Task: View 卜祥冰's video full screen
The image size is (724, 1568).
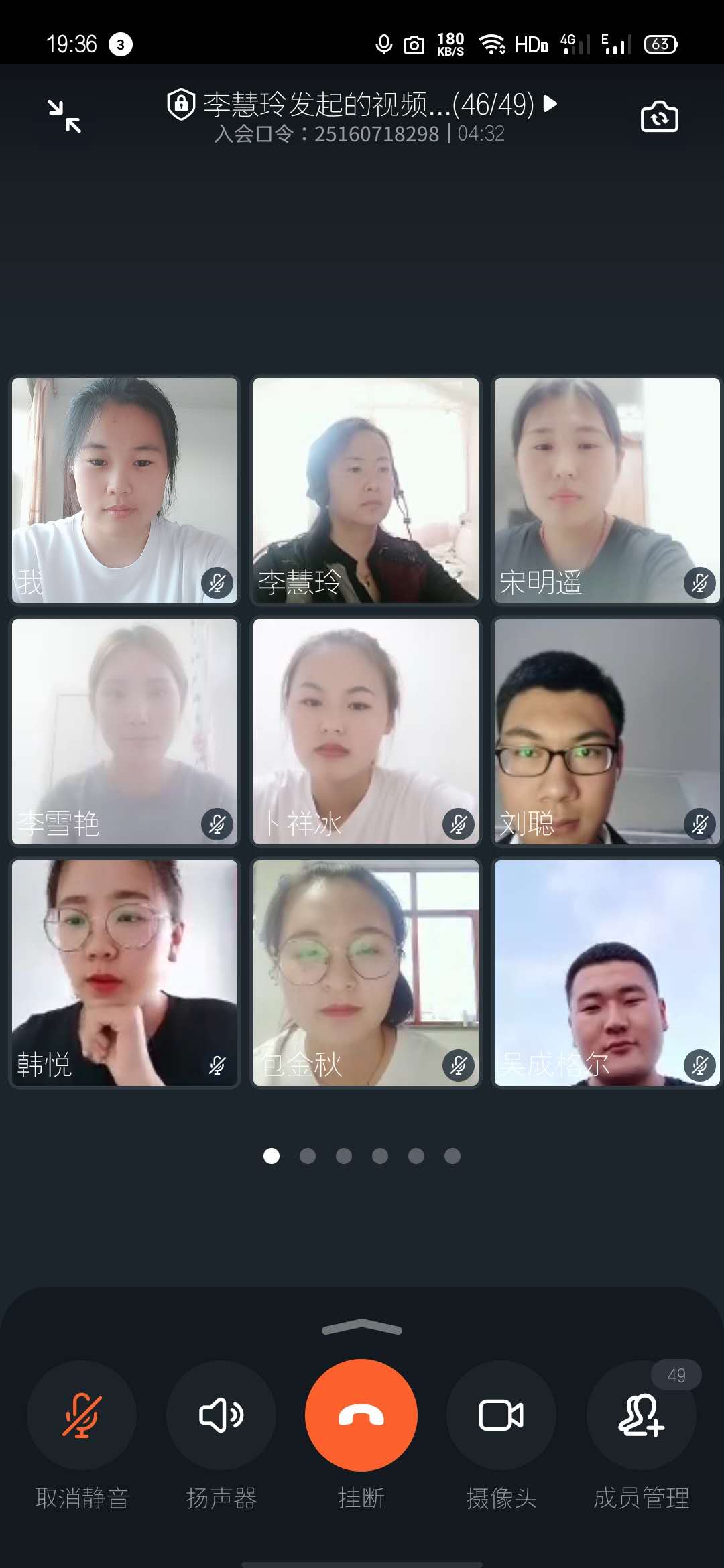Action: (x=366, y=732)
